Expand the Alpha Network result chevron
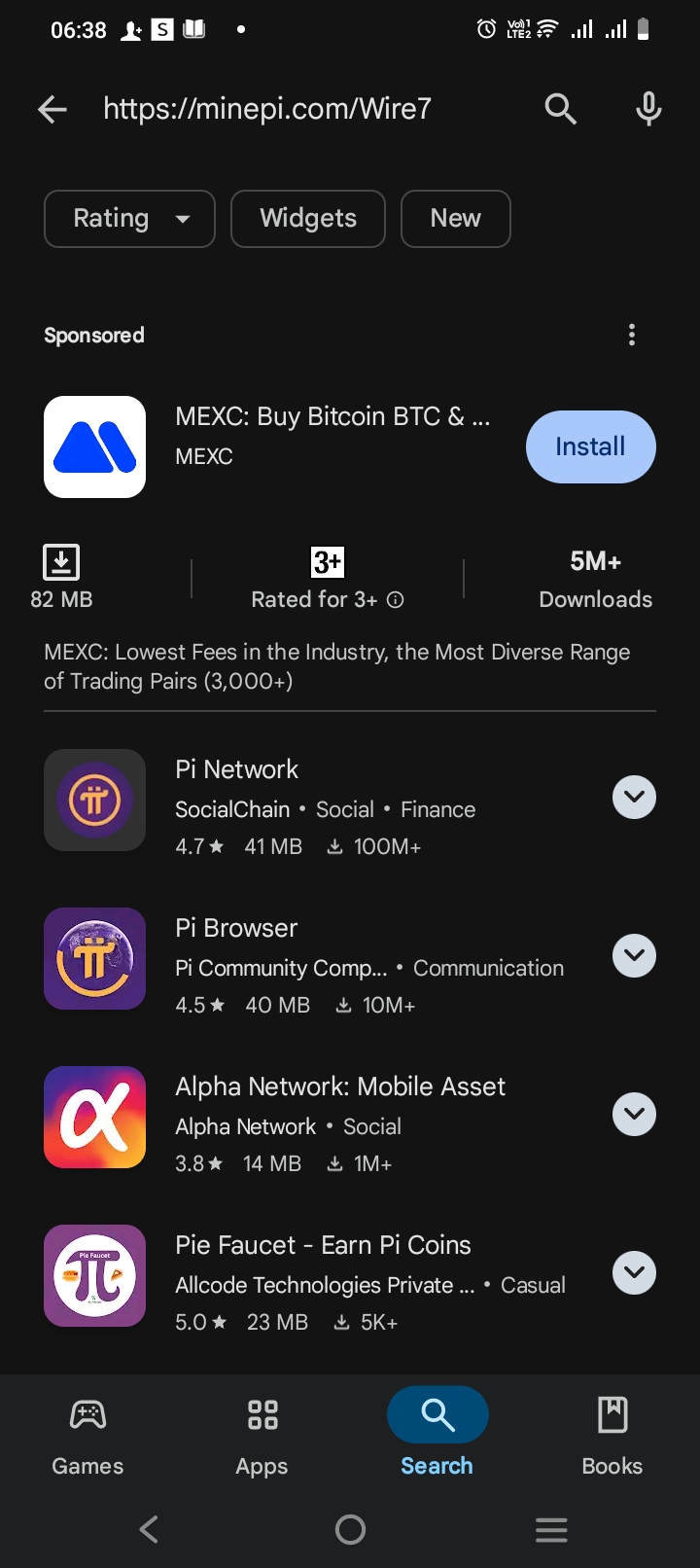 [x=634, y=1115]
